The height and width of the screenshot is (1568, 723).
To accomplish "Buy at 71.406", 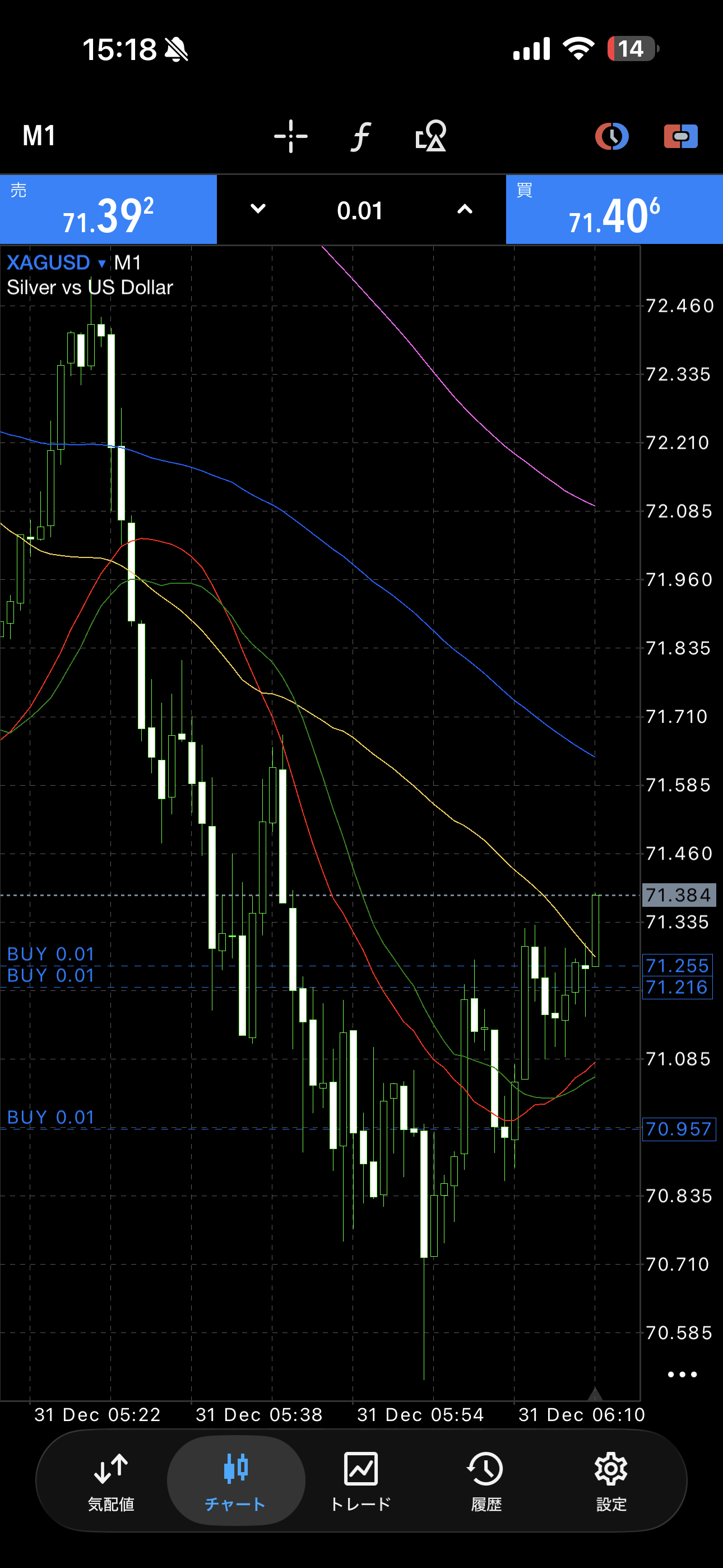I will (x=614, y=210).
